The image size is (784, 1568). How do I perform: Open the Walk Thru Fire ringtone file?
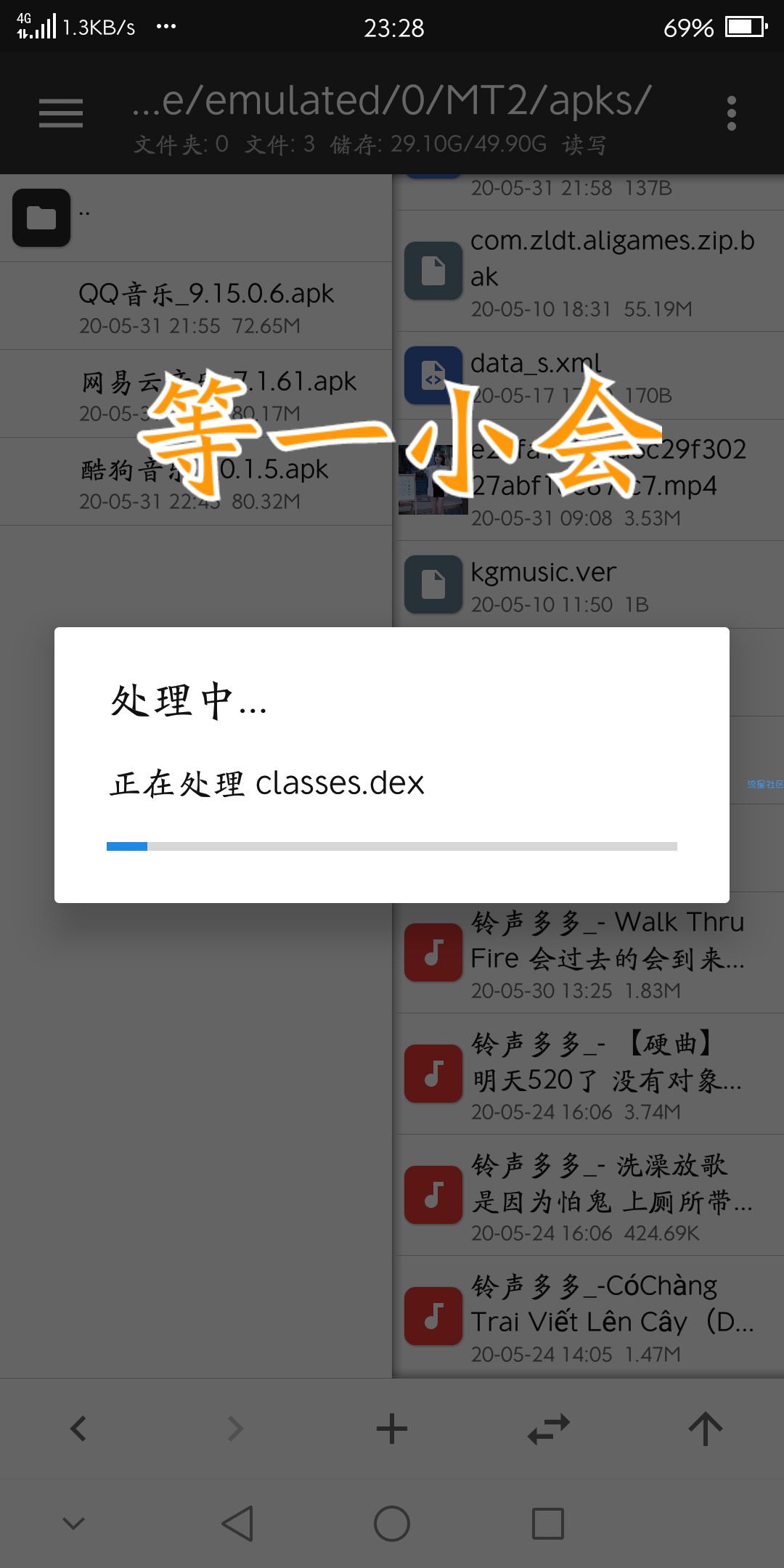pos(588,952)
